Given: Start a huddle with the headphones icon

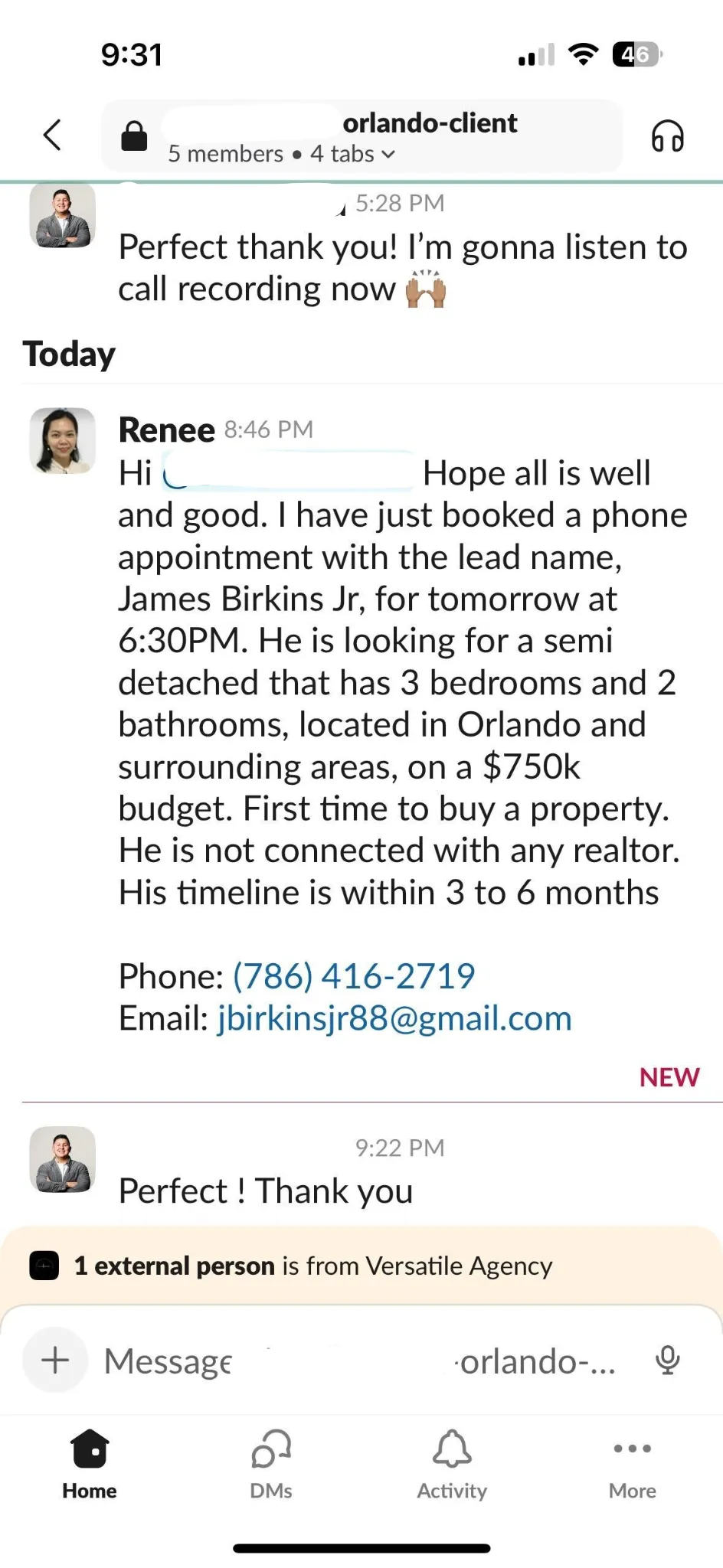Looking at the screenshot, I should pyautogui.click(x=667, y=137).
